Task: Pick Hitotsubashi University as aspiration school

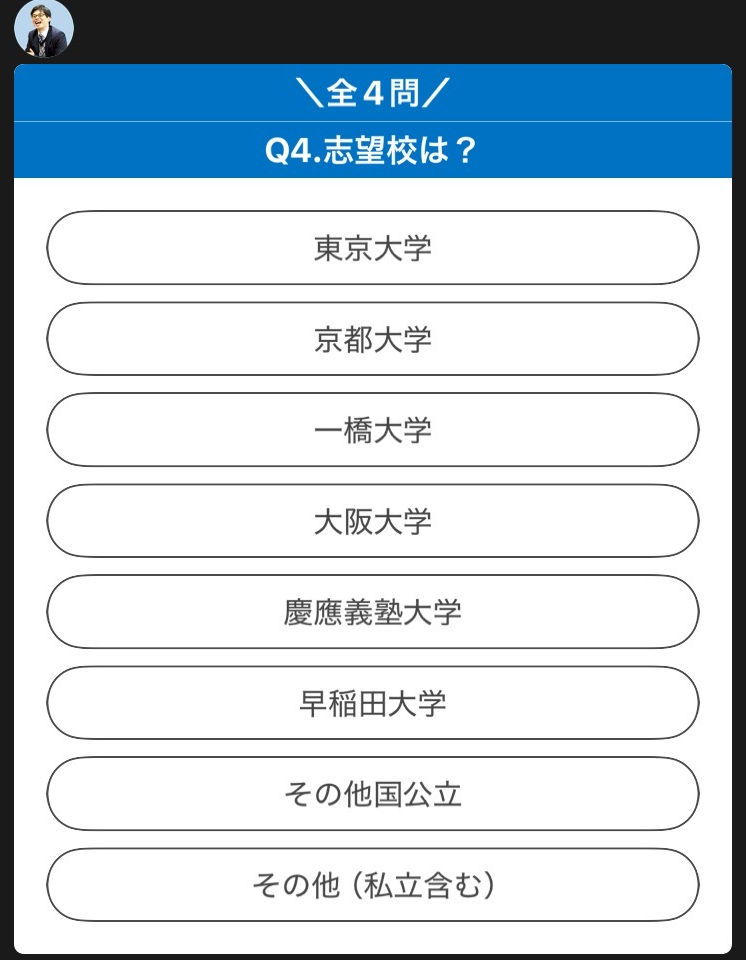Action: point(372,430)
